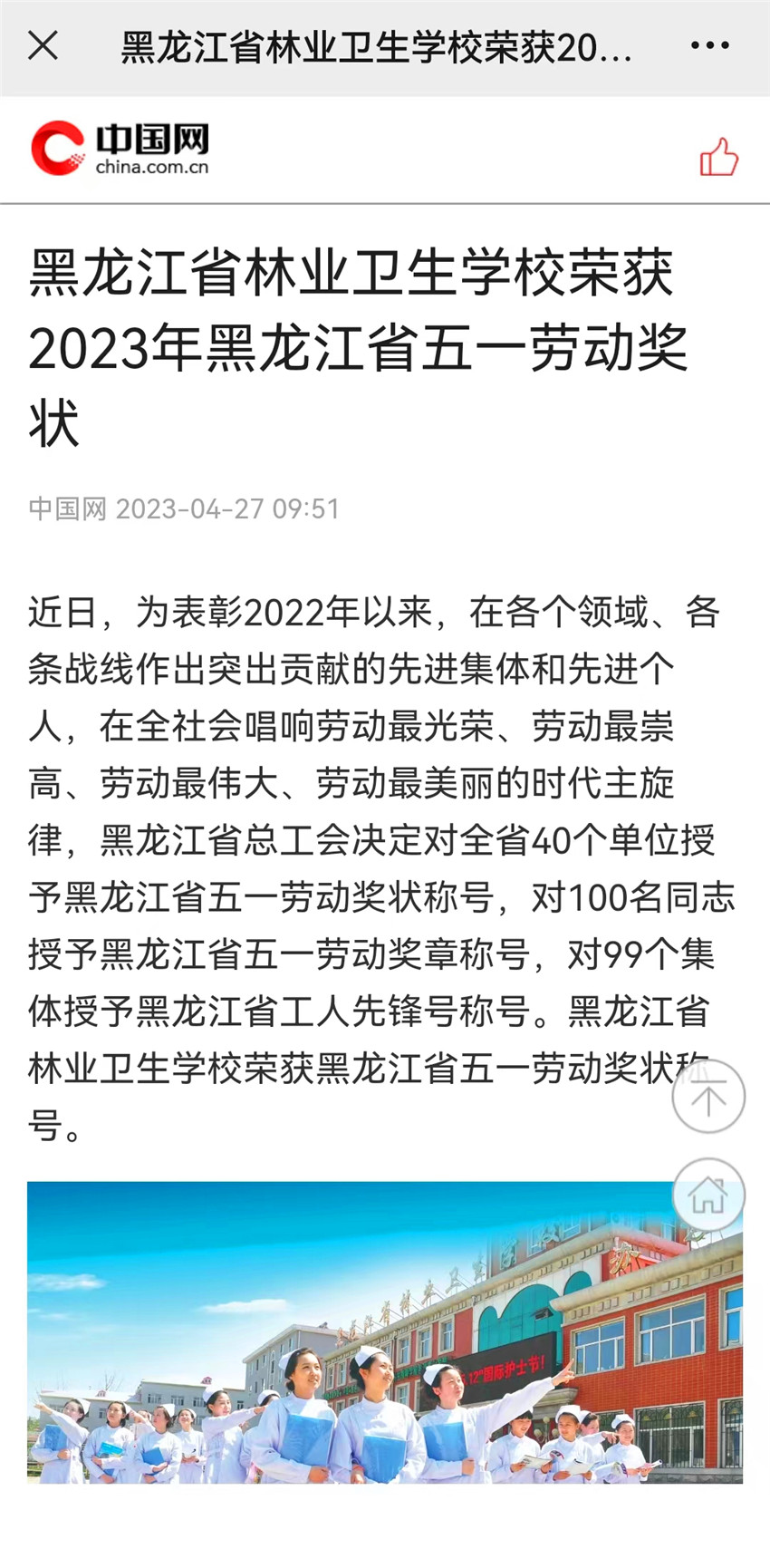
Task: Tap the back-to-top arrow button
Action: tap(708, 1096)
